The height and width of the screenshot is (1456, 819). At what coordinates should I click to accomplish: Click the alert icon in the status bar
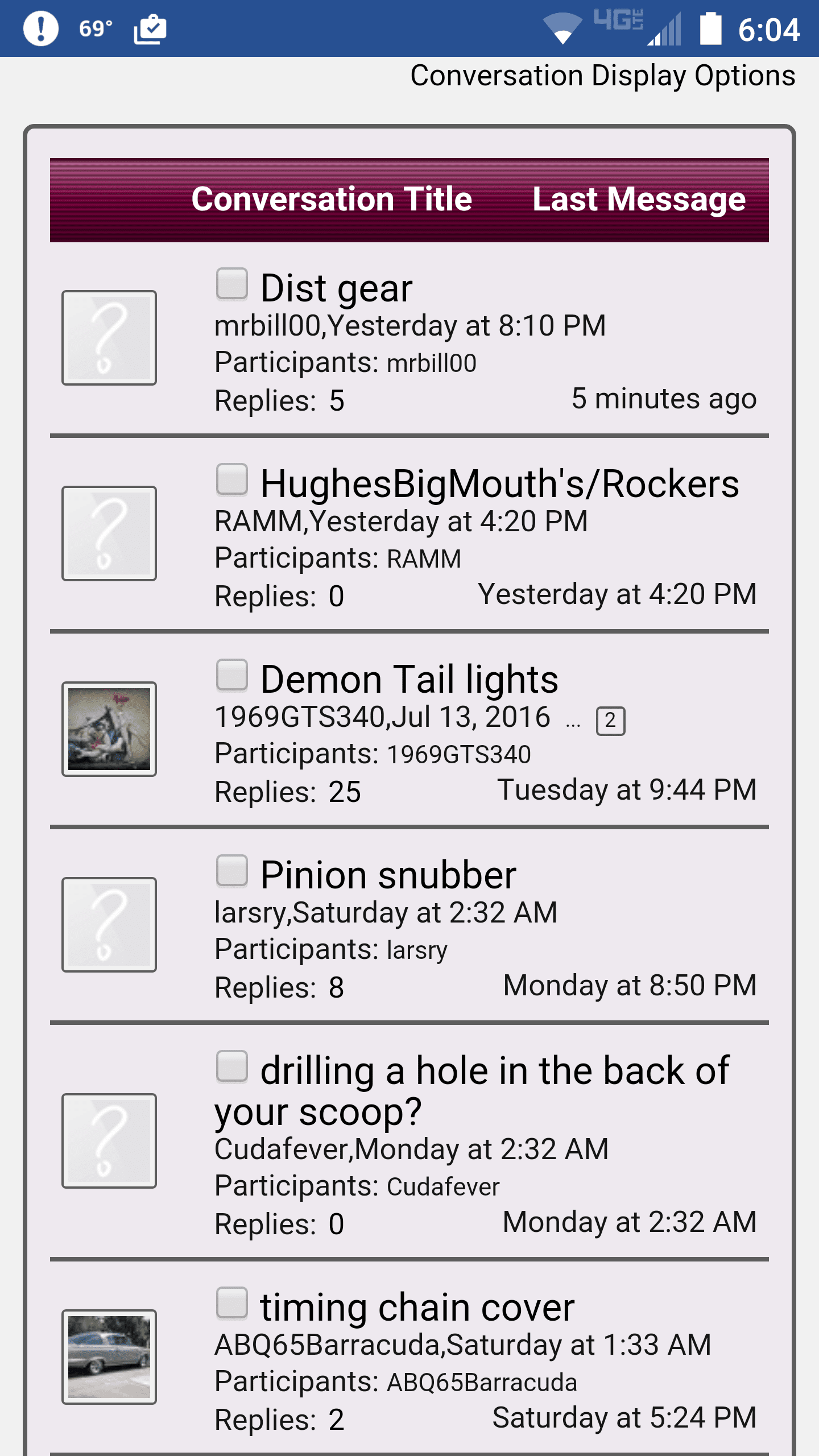pyautogui.click(x=40, y=28)
